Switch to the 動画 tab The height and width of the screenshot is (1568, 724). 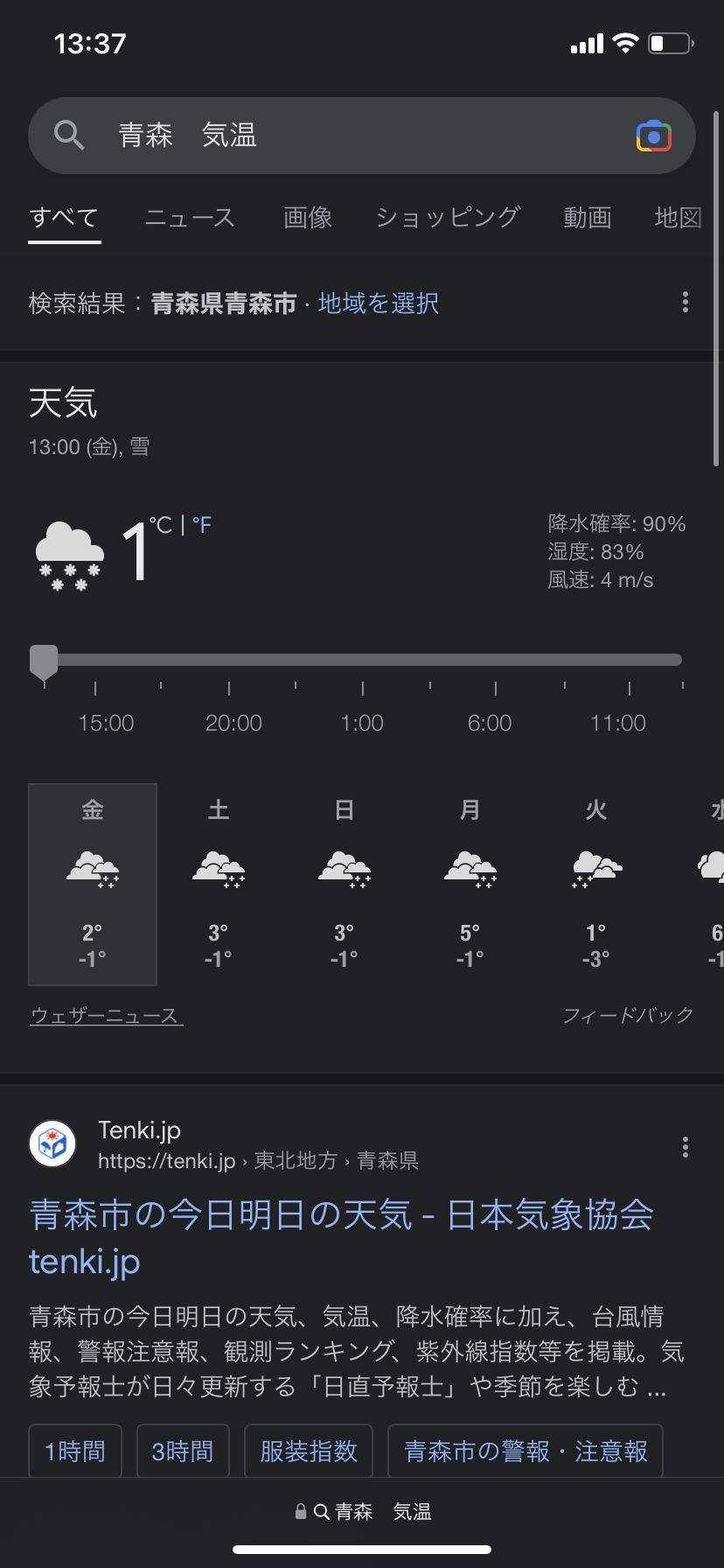587,217
